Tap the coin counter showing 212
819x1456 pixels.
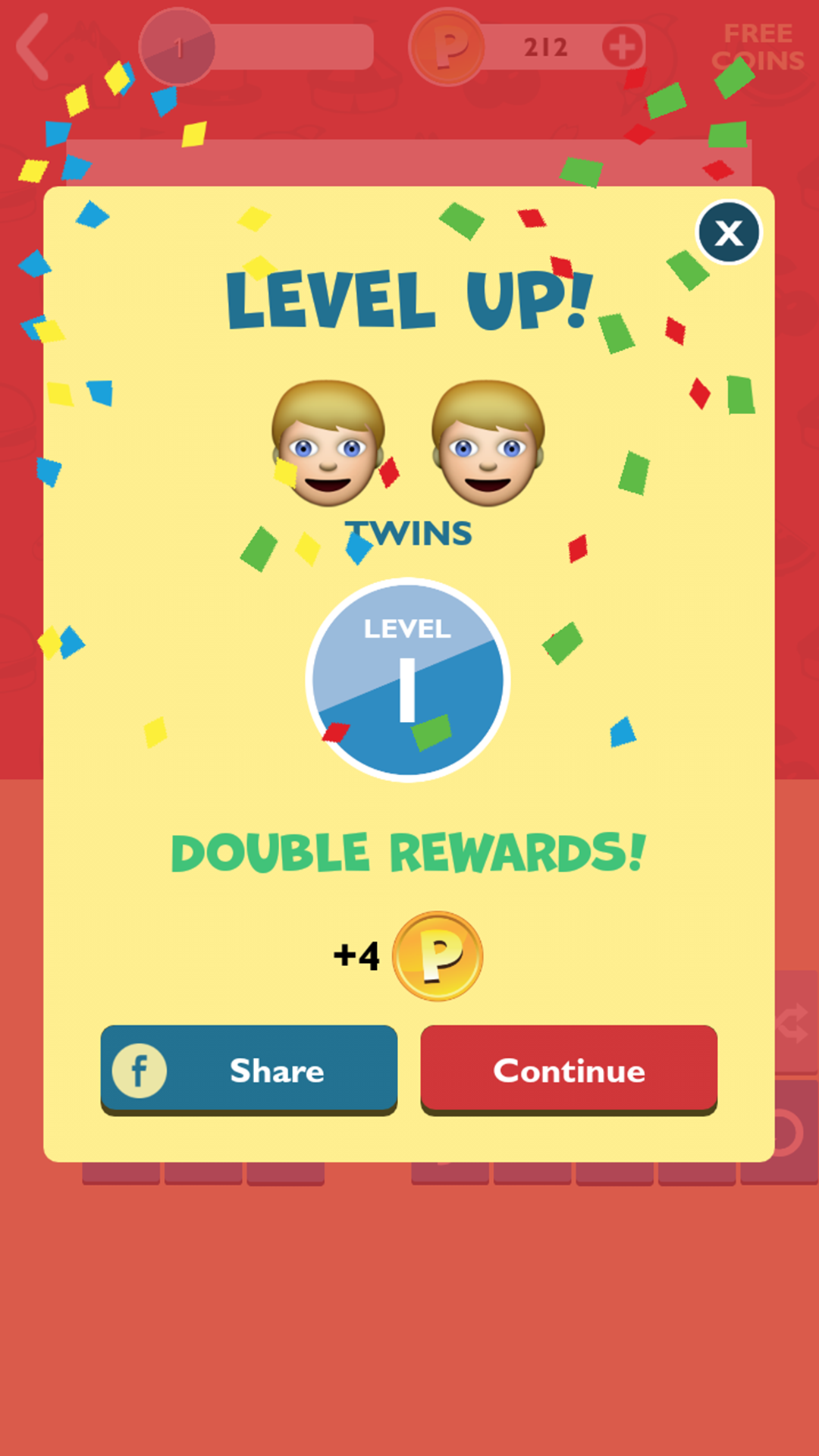click(x=544, y=47)
